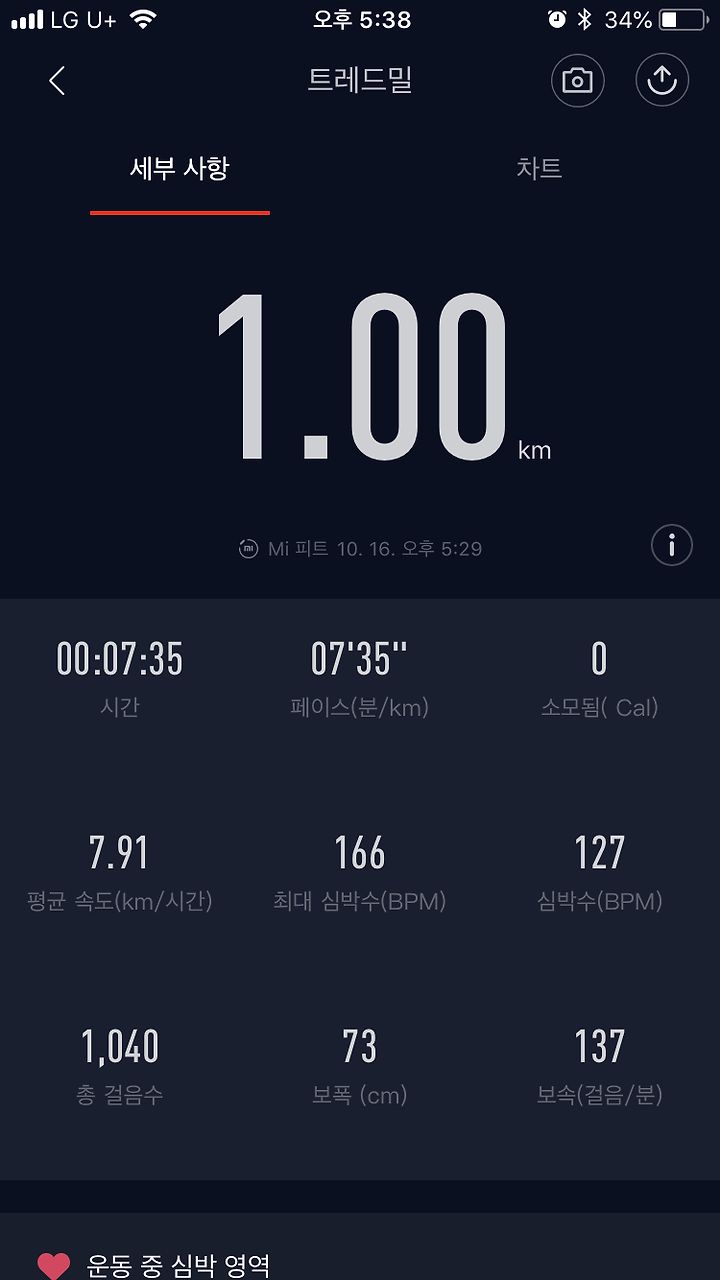Open the camera icon
This screenshot has height=1280, width=720.
(578, 81)
